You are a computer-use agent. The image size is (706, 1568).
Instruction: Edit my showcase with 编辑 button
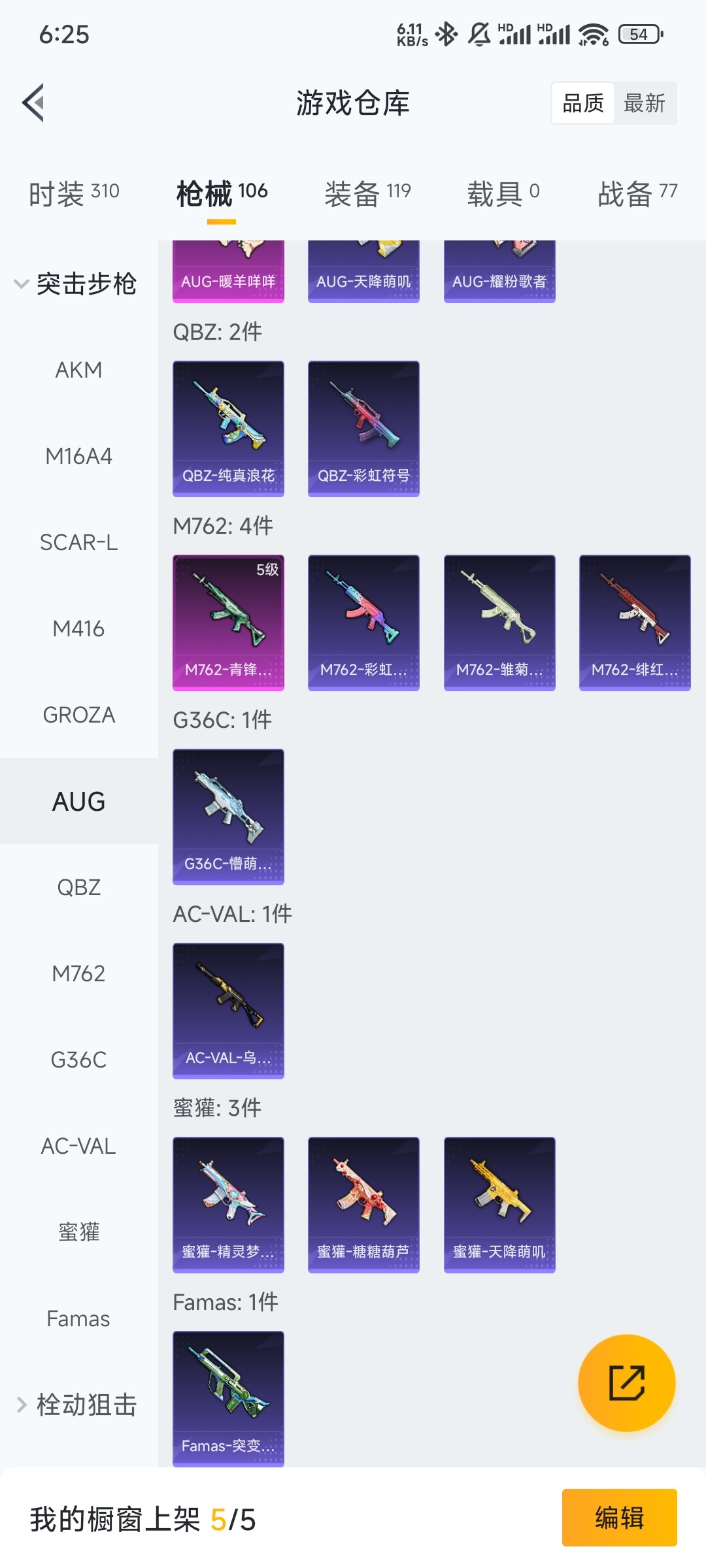click(x=619, y=1517)
